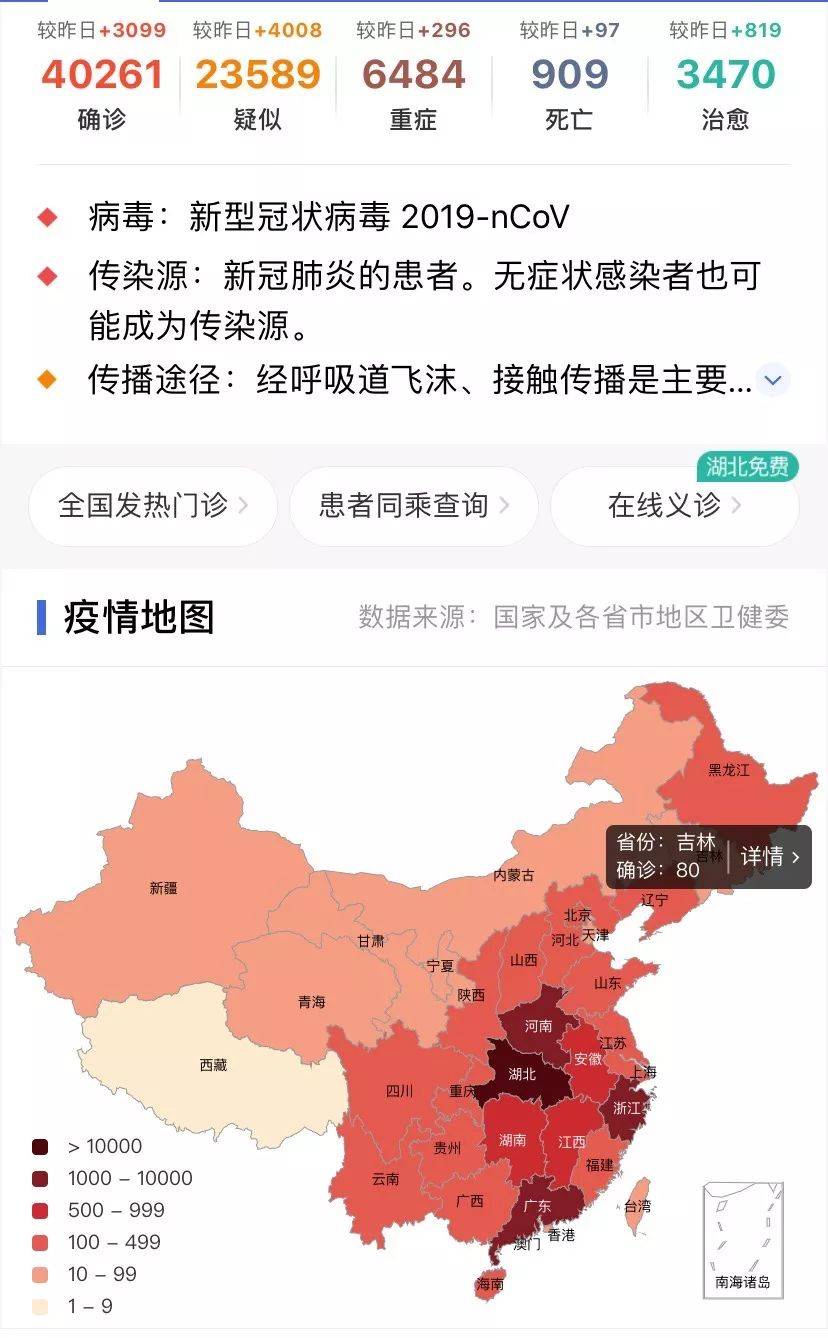Tap 河南 province on the map
The height and width of the screenshot is (1338, 828).
pyautogui.click(x=537, y=1026)
